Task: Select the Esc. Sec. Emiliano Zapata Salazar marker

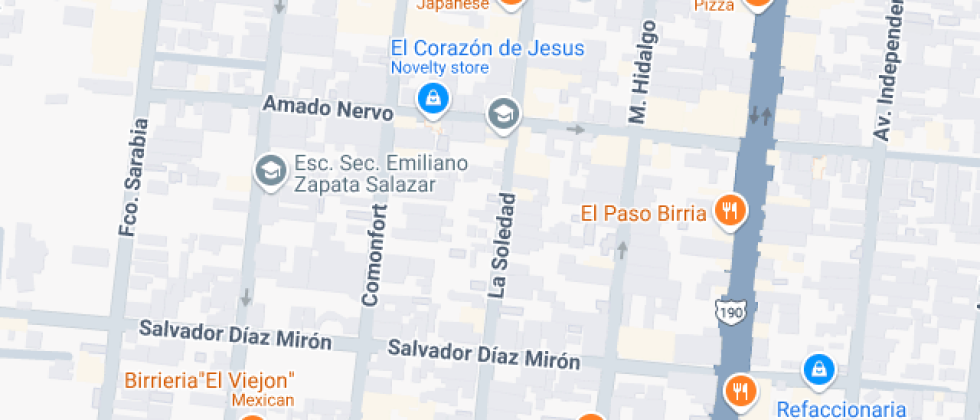Action: (x=269, y=172)
